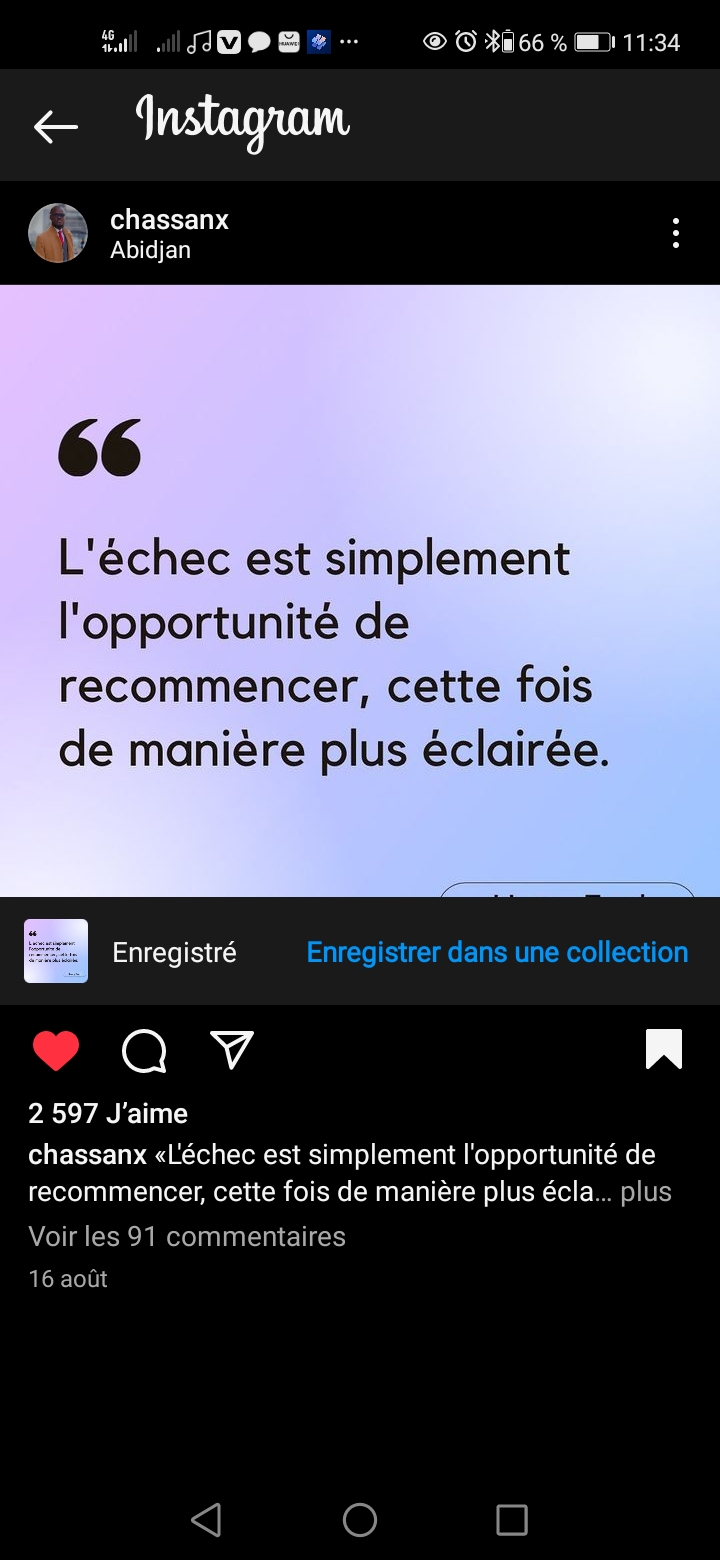Screen dimensions: 720x1560
Task: Share the post via paper plane icon
Action: point(232,1051)
